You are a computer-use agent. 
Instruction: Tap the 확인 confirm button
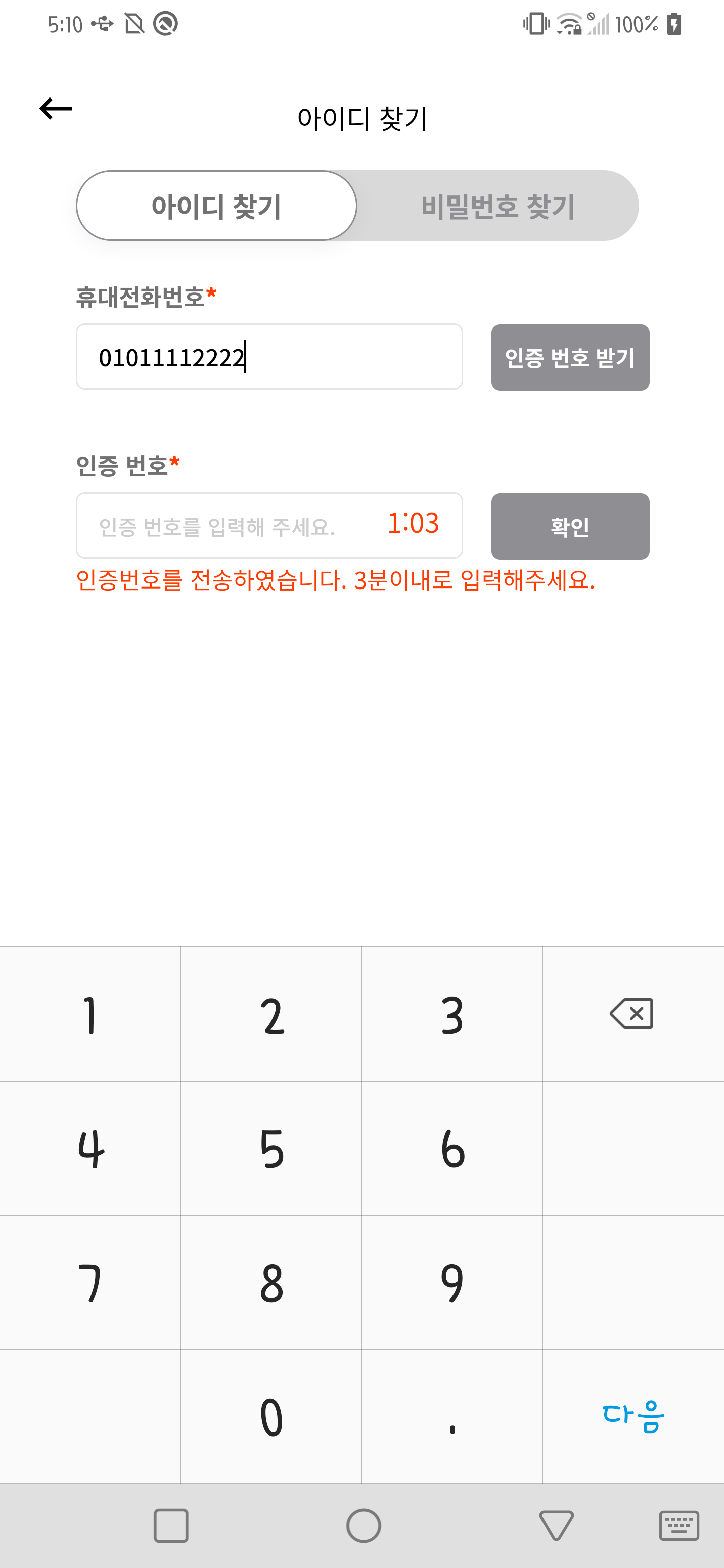569,527
